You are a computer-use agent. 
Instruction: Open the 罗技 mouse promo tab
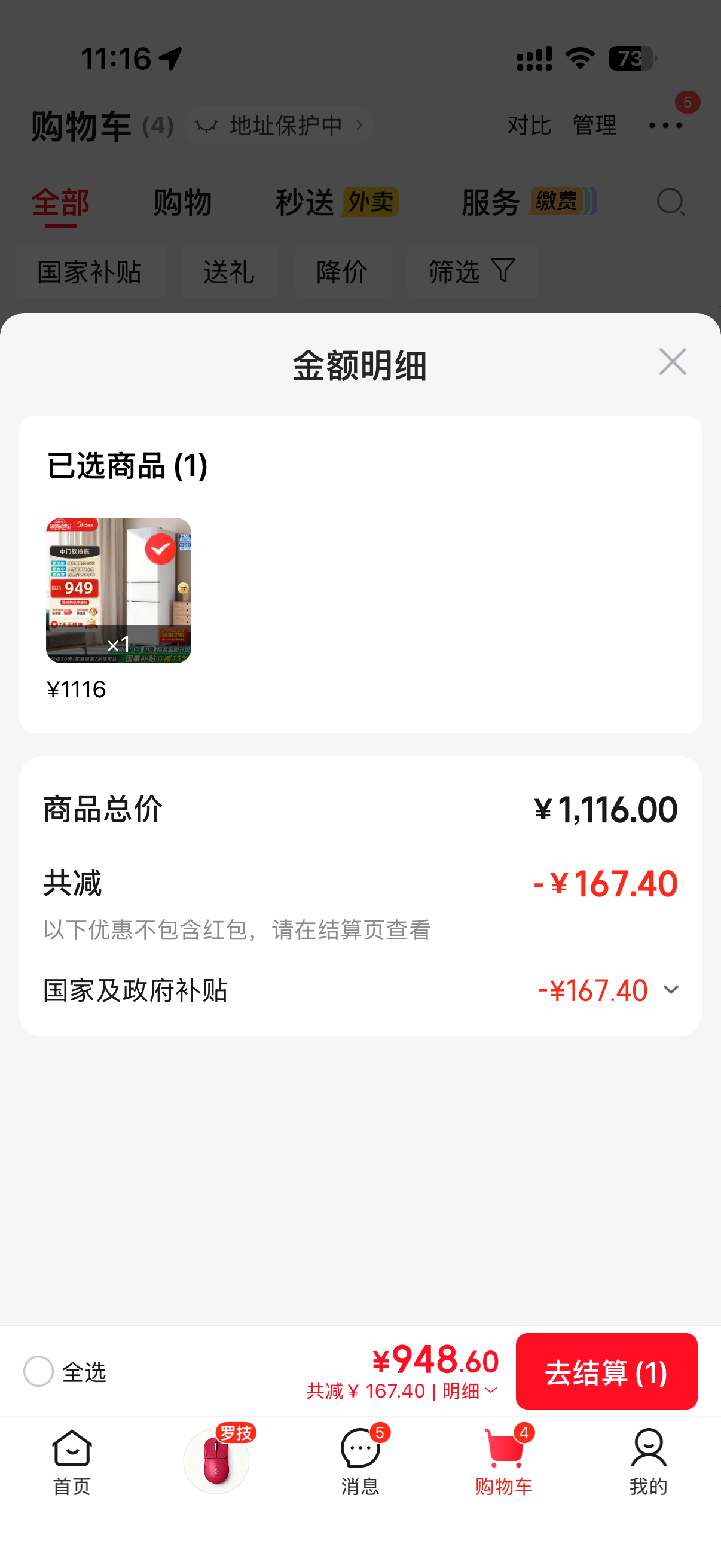(216, 1460)
